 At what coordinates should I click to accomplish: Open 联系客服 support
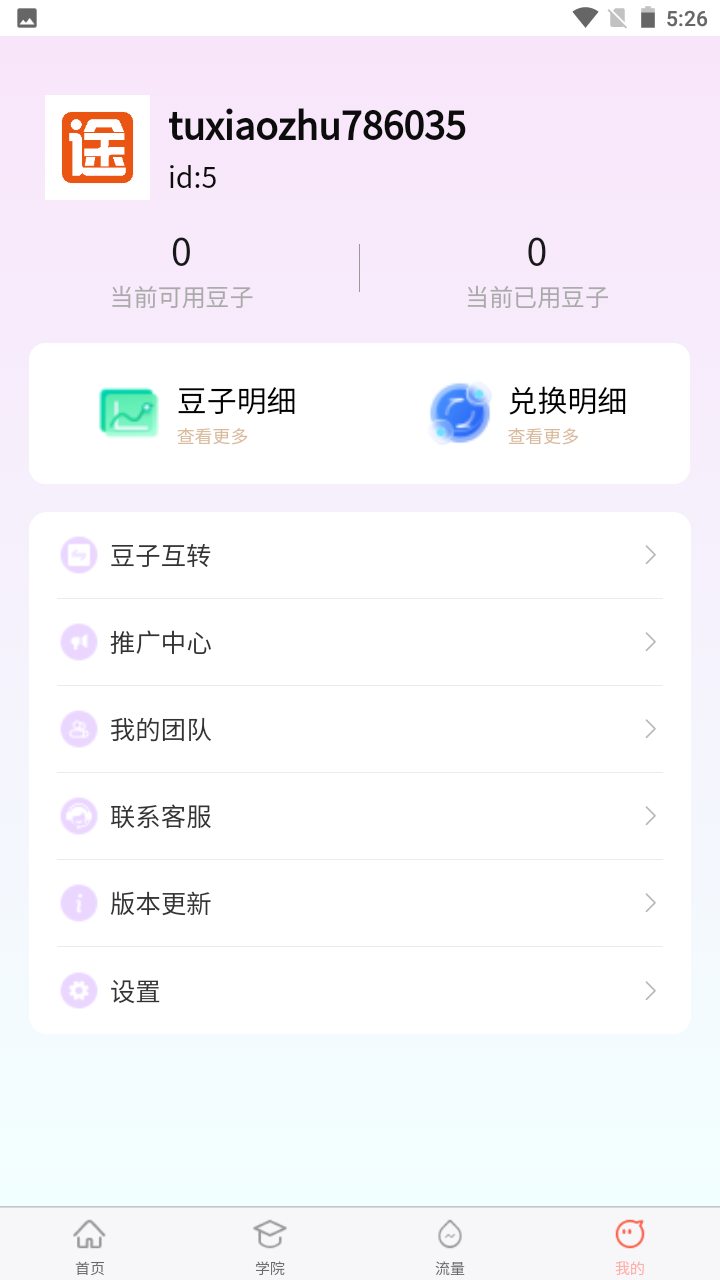click(x=359, y=816)
